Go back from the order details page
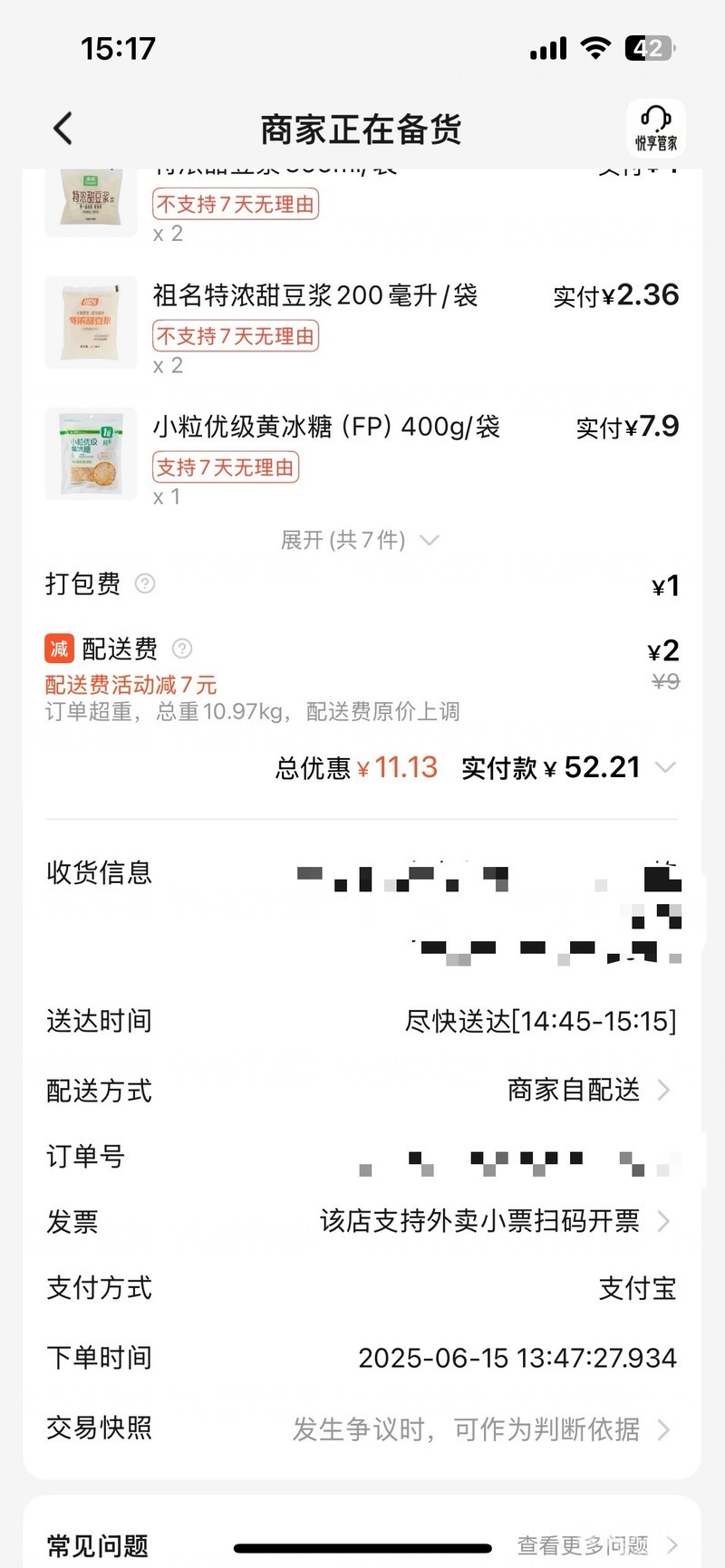 tap(63, 129)
